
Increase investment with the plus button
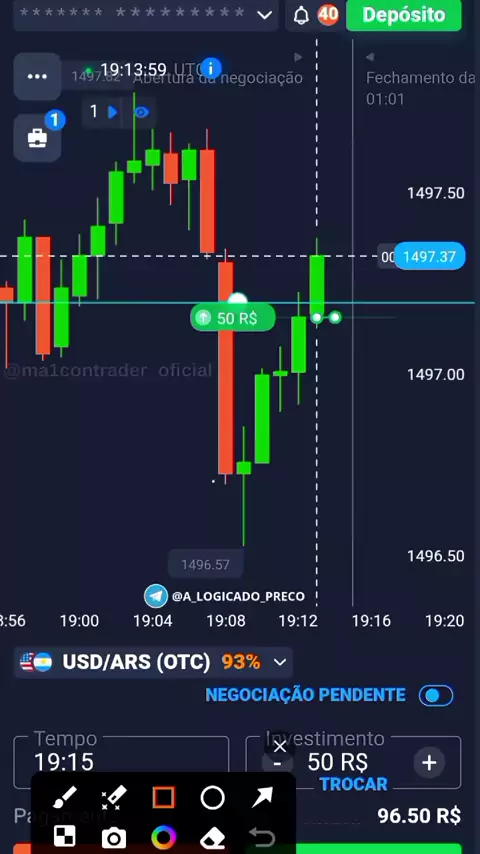click(429, 762)
